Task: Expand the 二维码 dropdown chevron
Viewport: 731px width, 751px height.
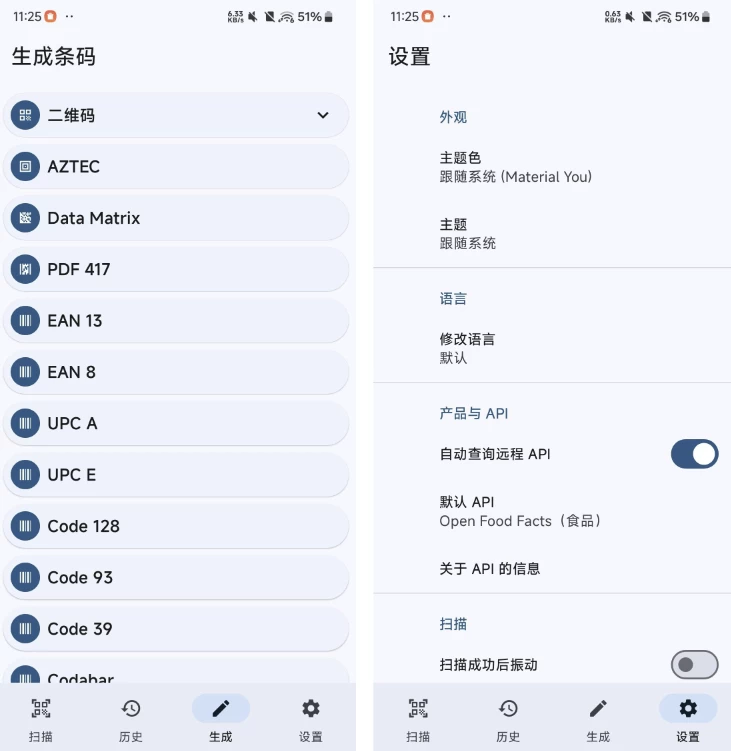Action: (x=322, y=115)
